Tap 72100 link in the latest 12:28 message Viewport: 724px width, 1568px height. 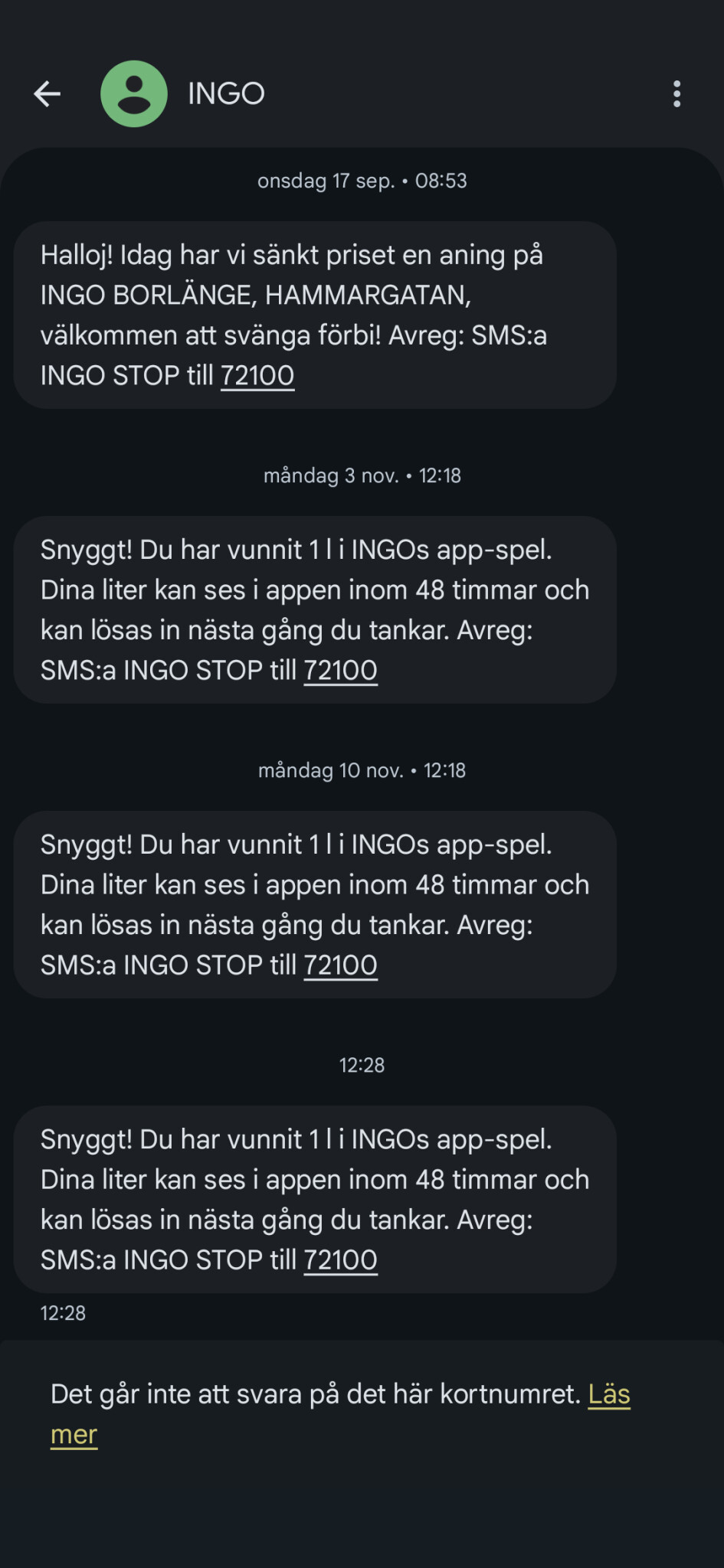tap(340, 1260)
